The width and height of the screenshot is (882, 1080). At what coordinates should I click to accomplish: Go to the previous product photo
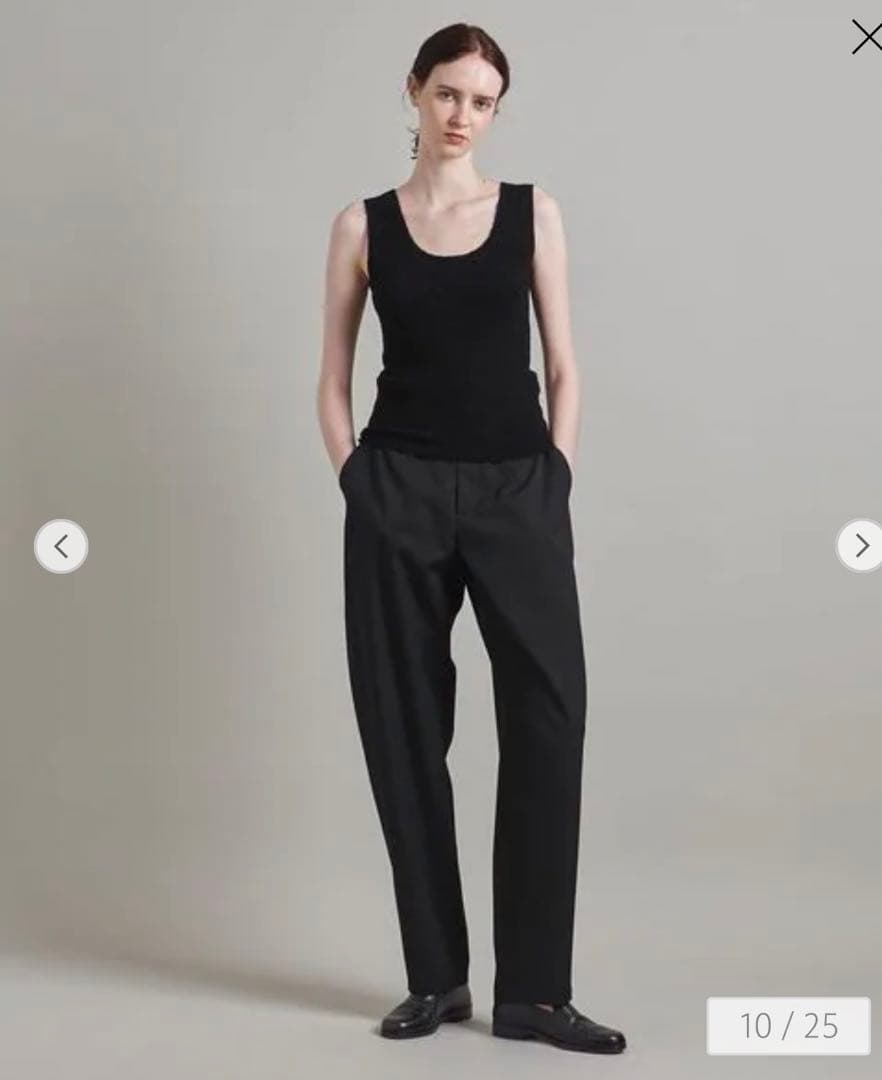pyautogui.click(x=61, y=546)
